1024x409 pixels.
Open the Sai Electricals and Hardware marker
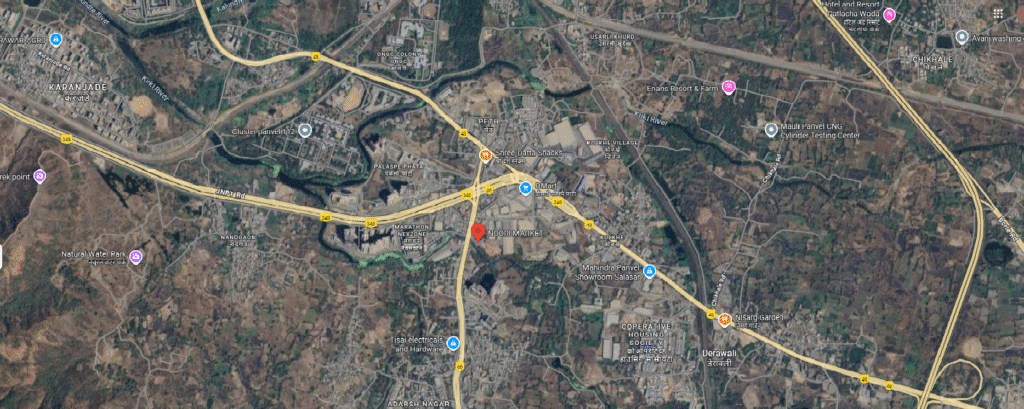[x=454, y=343]
